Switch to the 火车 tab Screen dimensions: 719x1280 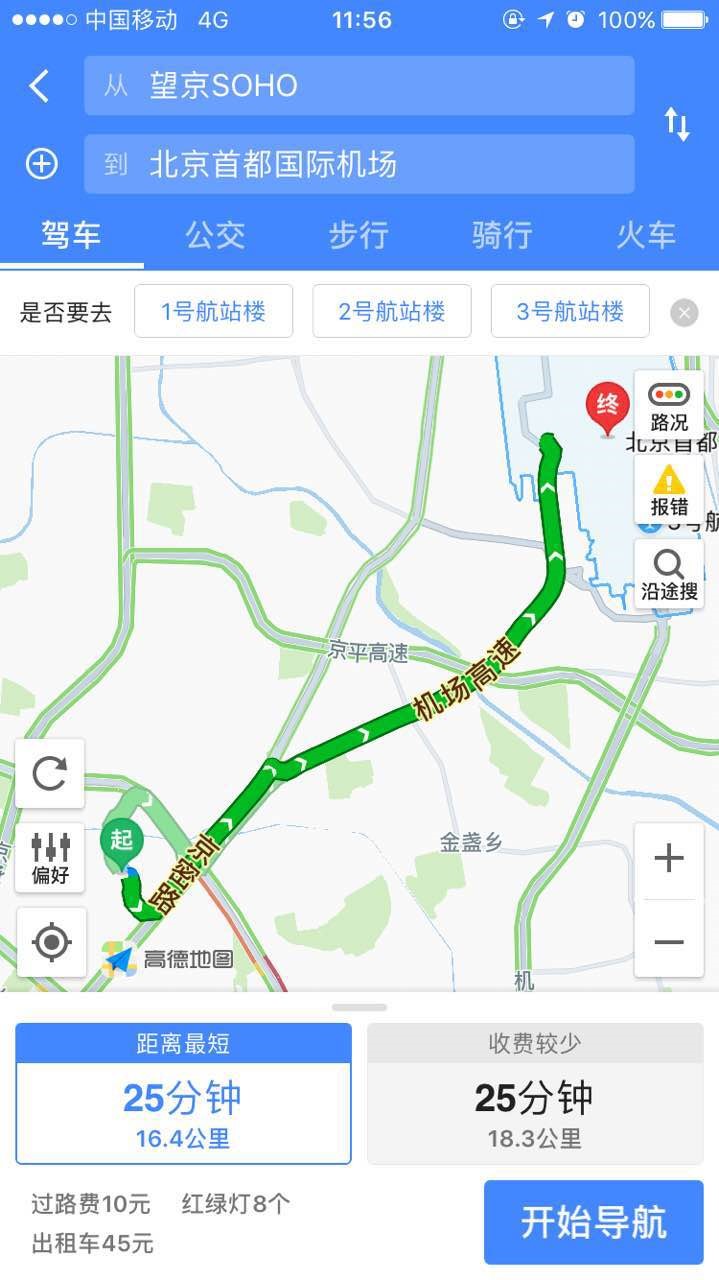click(646, 236)
